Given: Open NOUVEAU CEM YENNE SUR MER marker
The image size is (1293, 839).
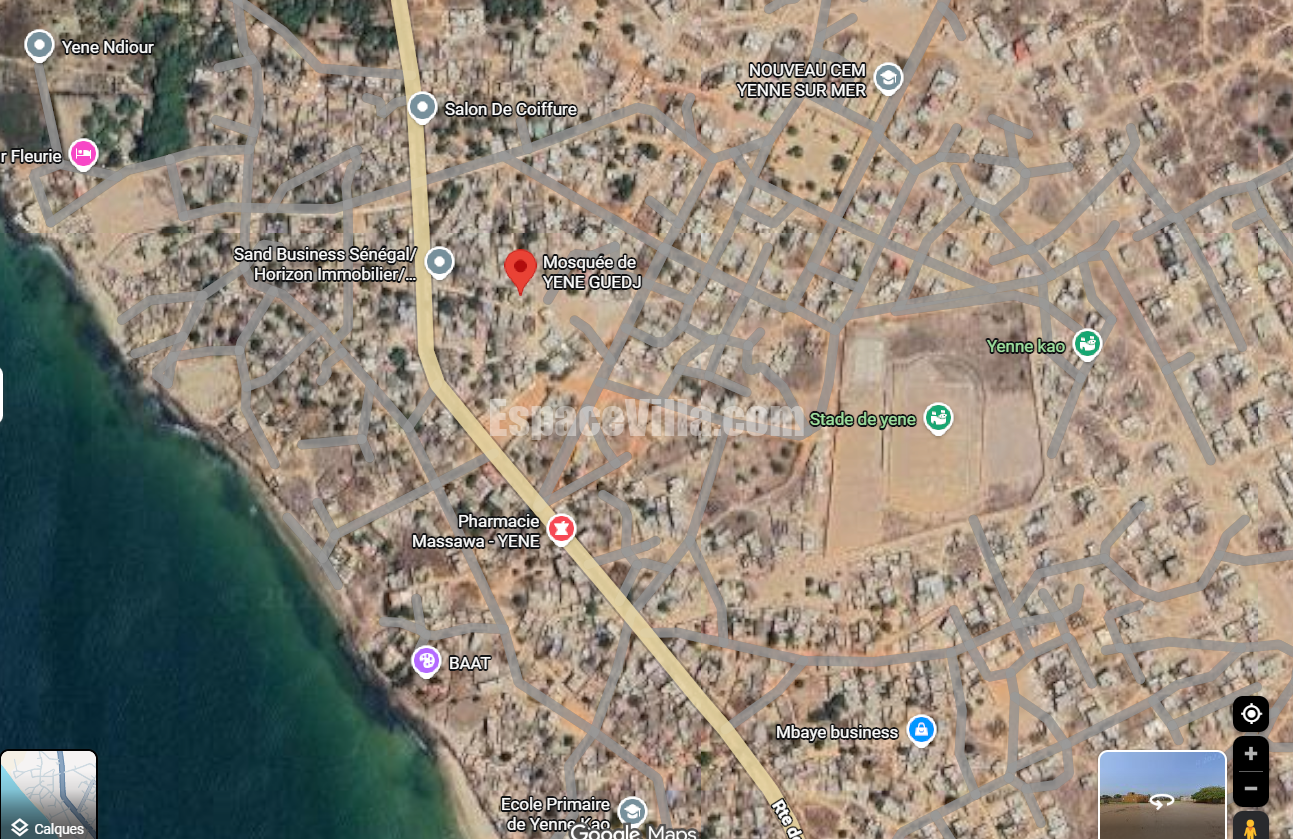Looking at the screenshot, I should pos(888,77).
